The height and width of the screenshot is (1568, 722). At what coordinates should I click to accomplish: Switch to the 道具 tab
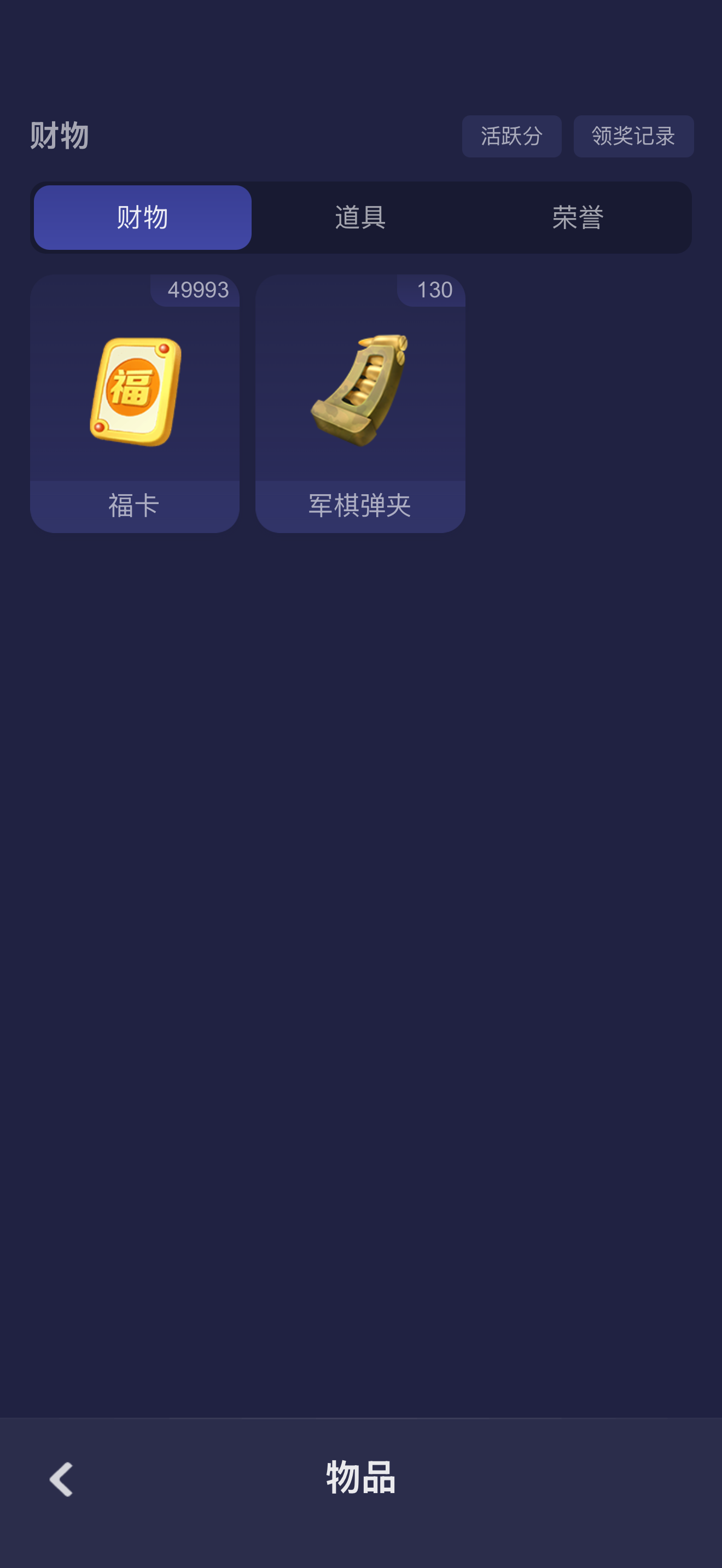pyautogui.click(x=360, y=217)
